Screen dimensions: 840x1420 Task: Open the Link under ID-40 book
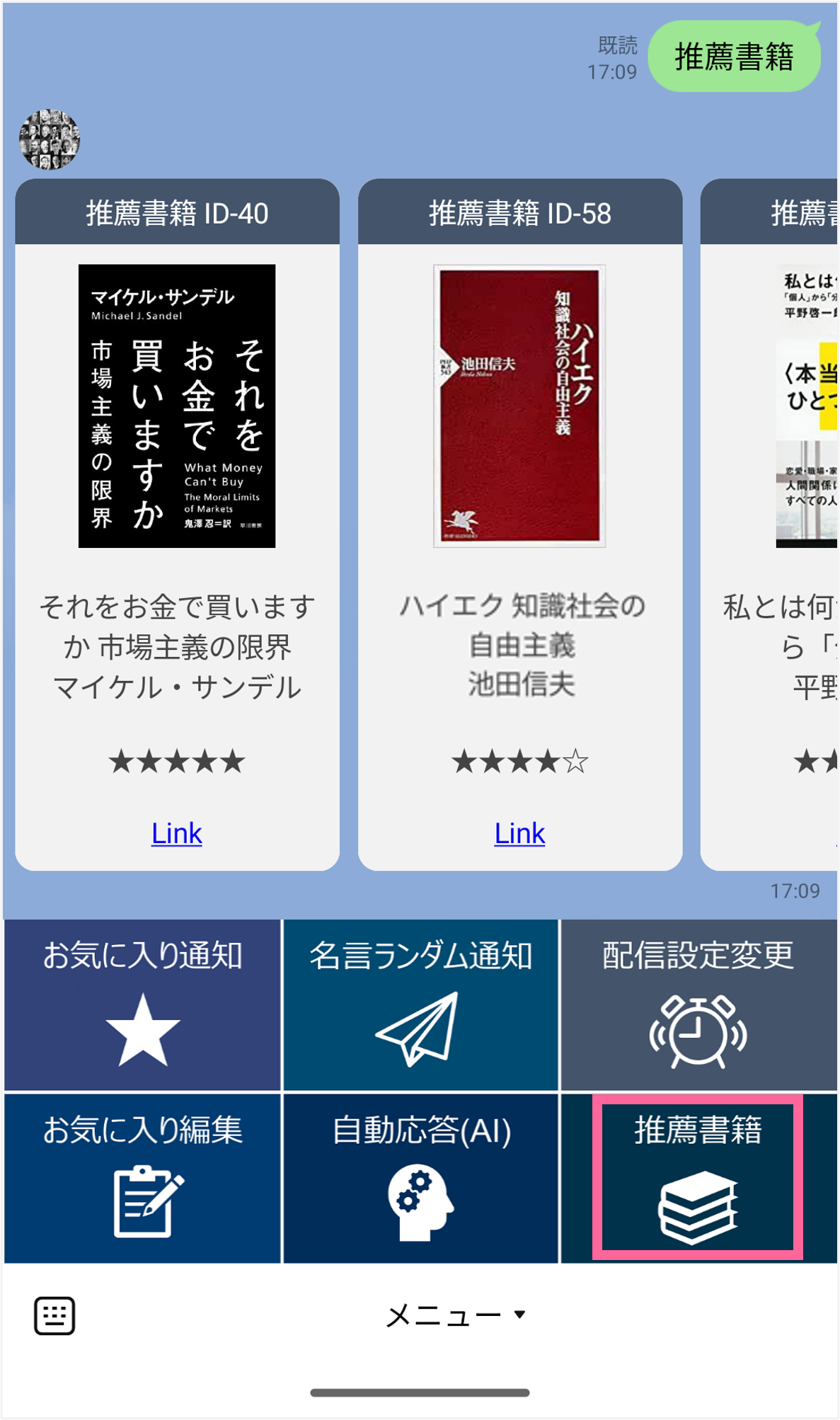[176, 833]
